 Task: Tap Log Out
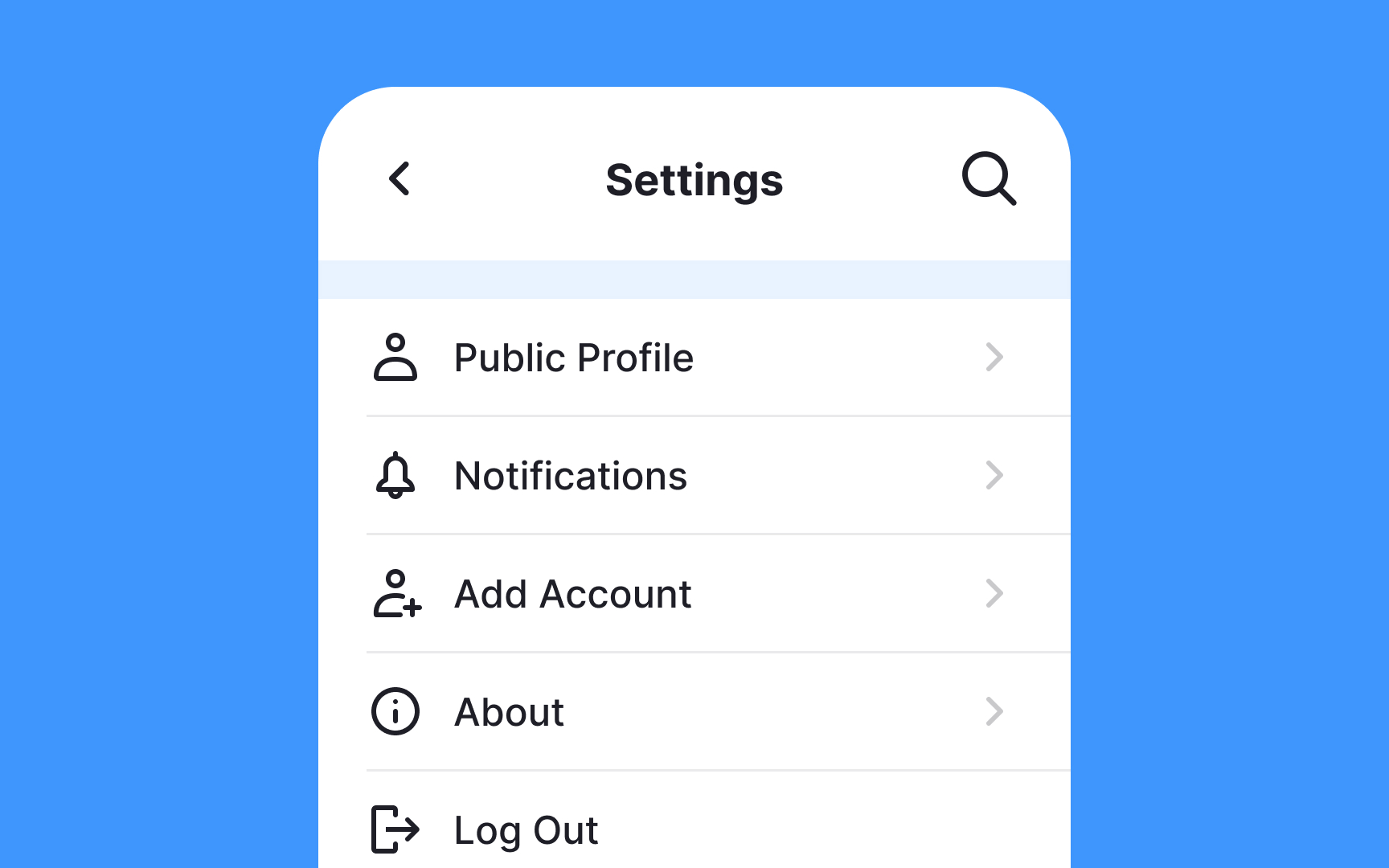tap(525, 830)
